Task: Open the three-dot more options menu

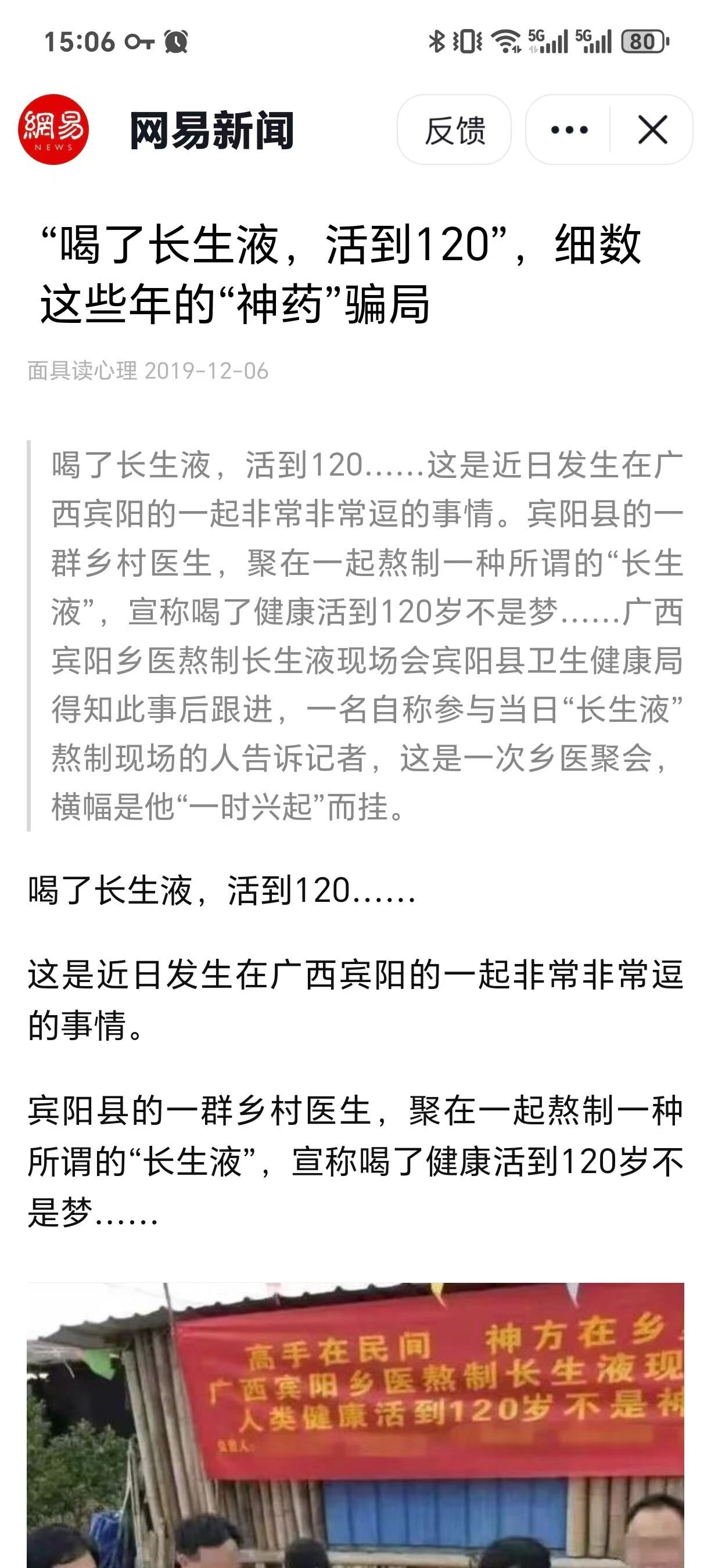Action: [569, 130]
